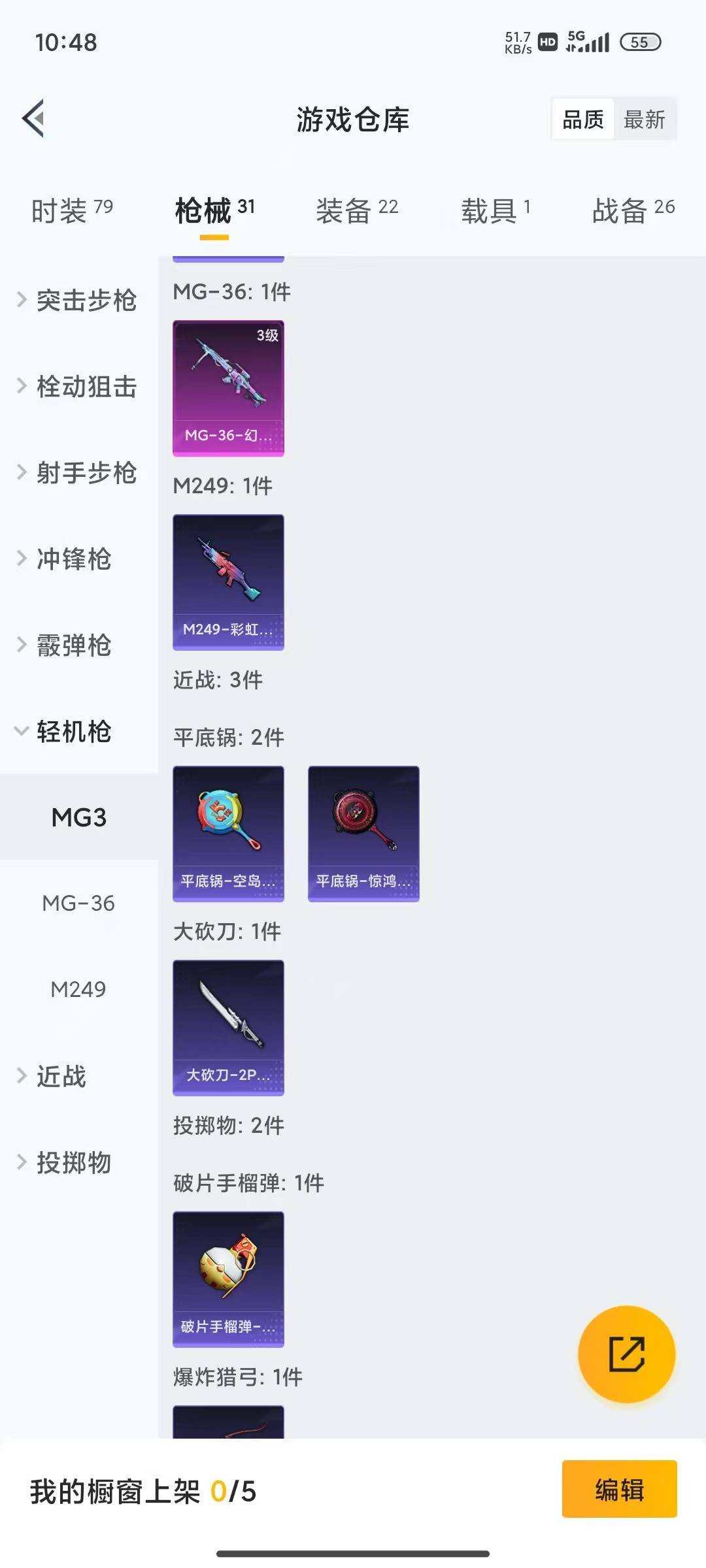
Task: Select the M249 彩虹 rainbow skin
Action: point(228,581)
